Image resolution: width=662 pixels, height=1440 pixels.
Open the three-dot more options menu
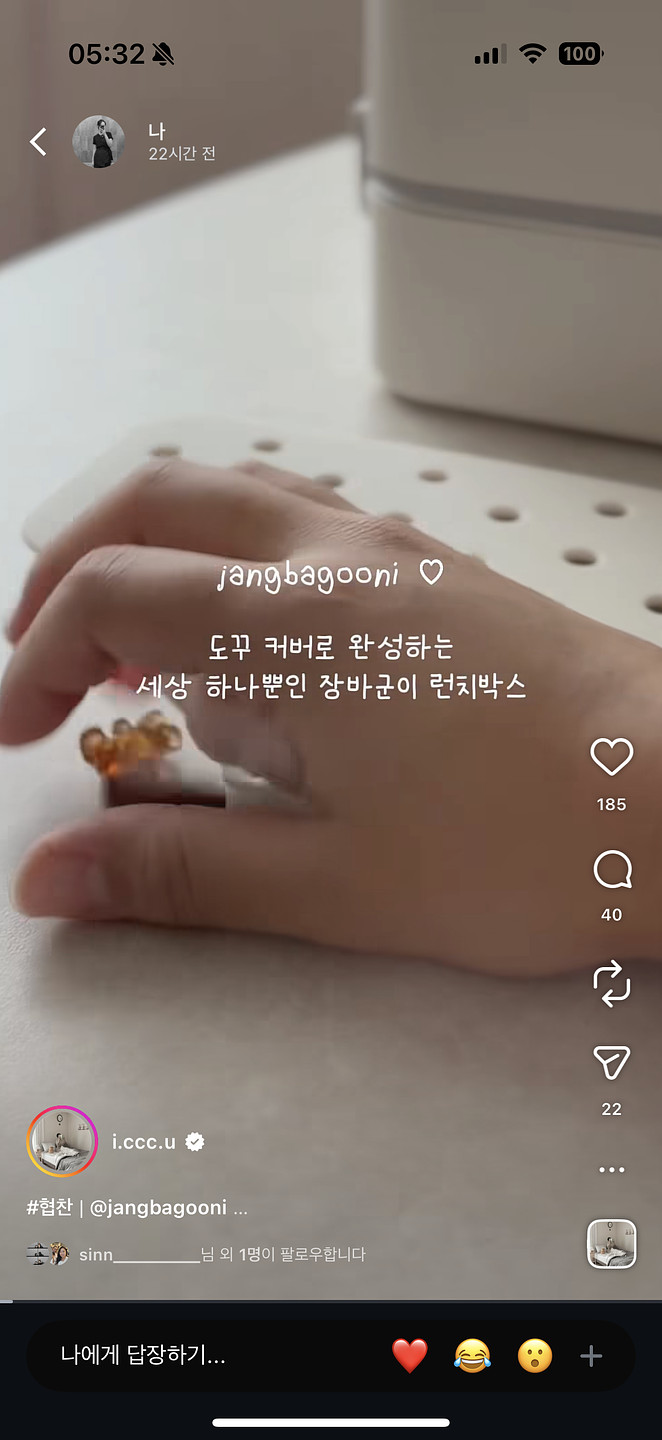click(x=611, y=1170)
